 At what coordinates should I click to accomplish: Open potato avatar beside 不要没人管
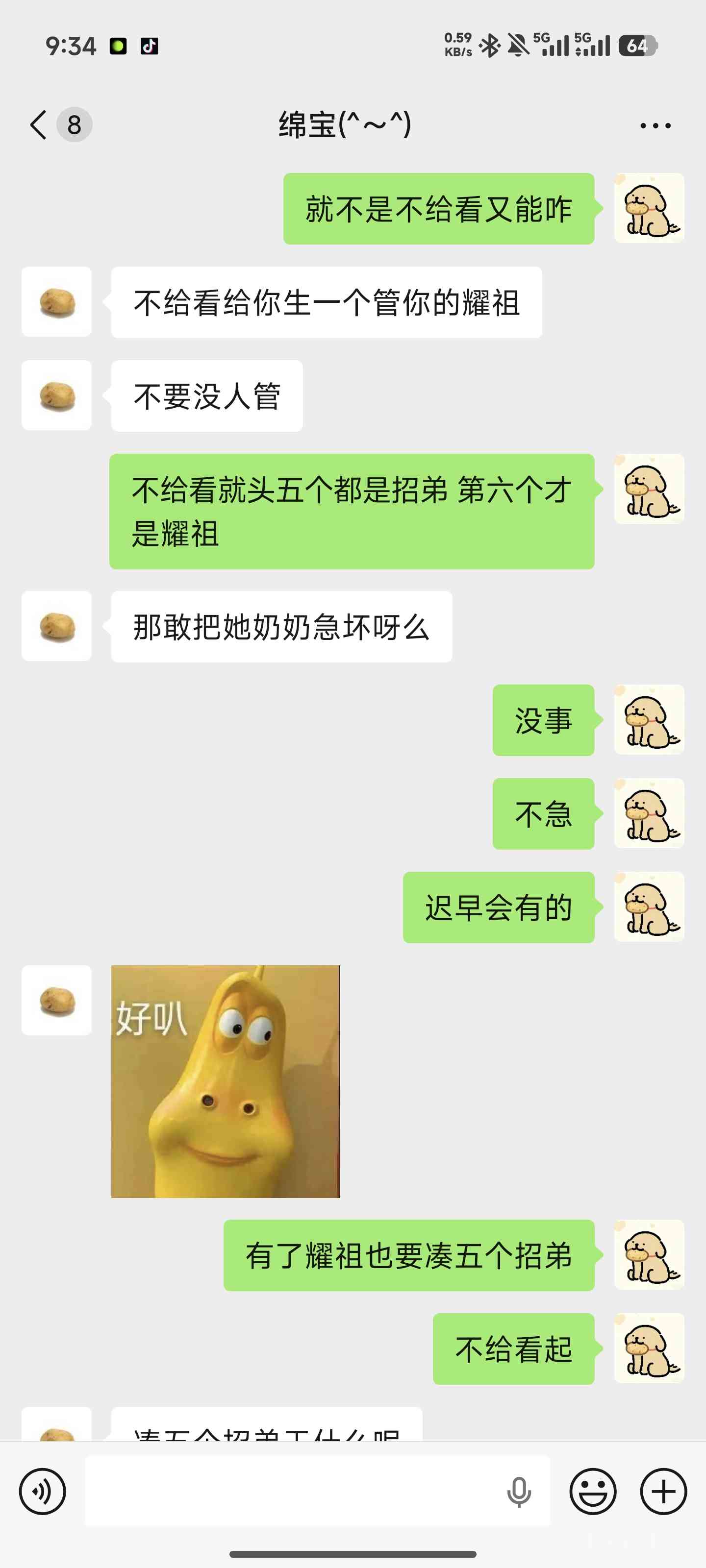(57, 395)
